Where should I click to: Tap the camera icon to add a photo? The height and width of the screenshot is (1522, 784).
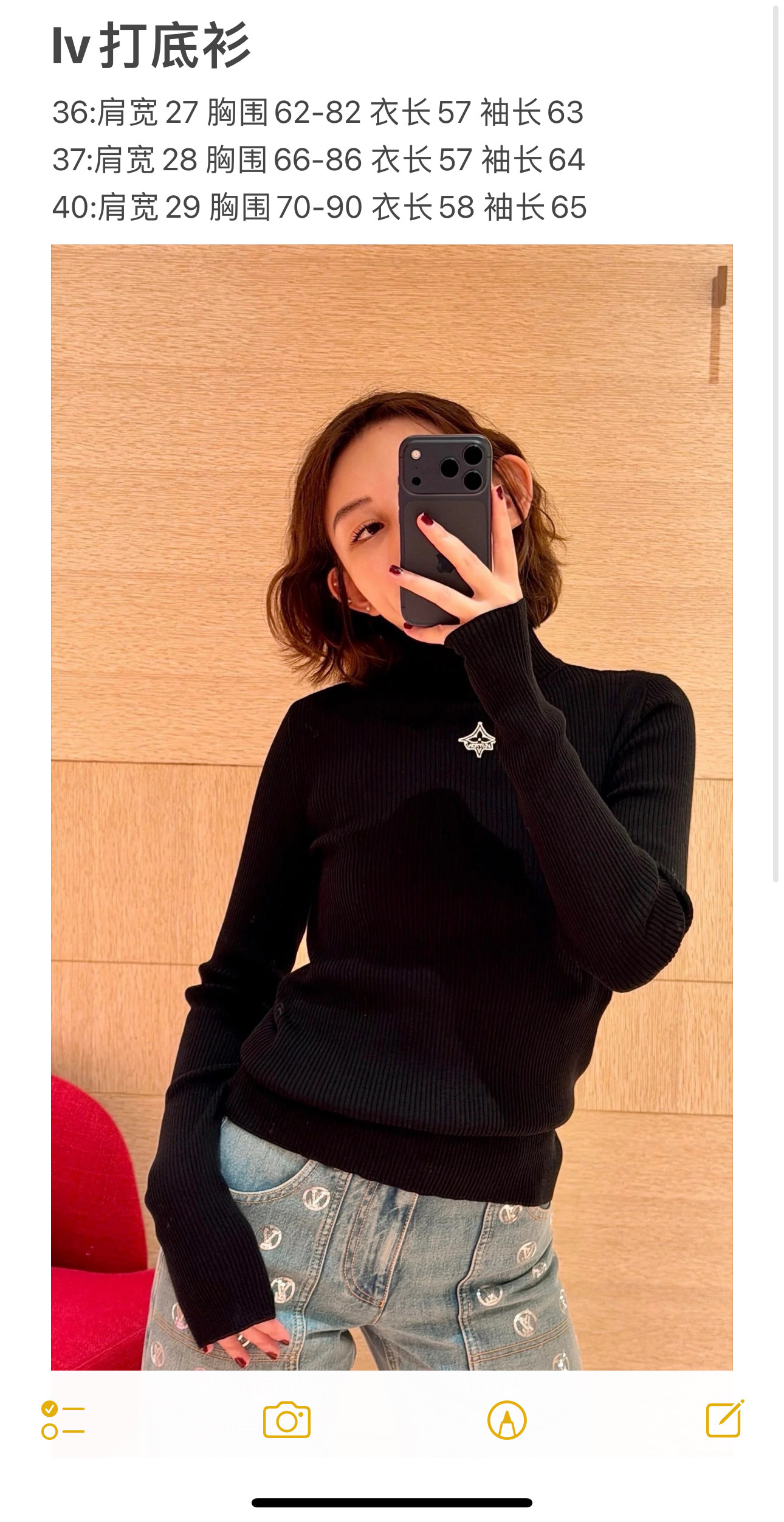tap(287, 1420)
